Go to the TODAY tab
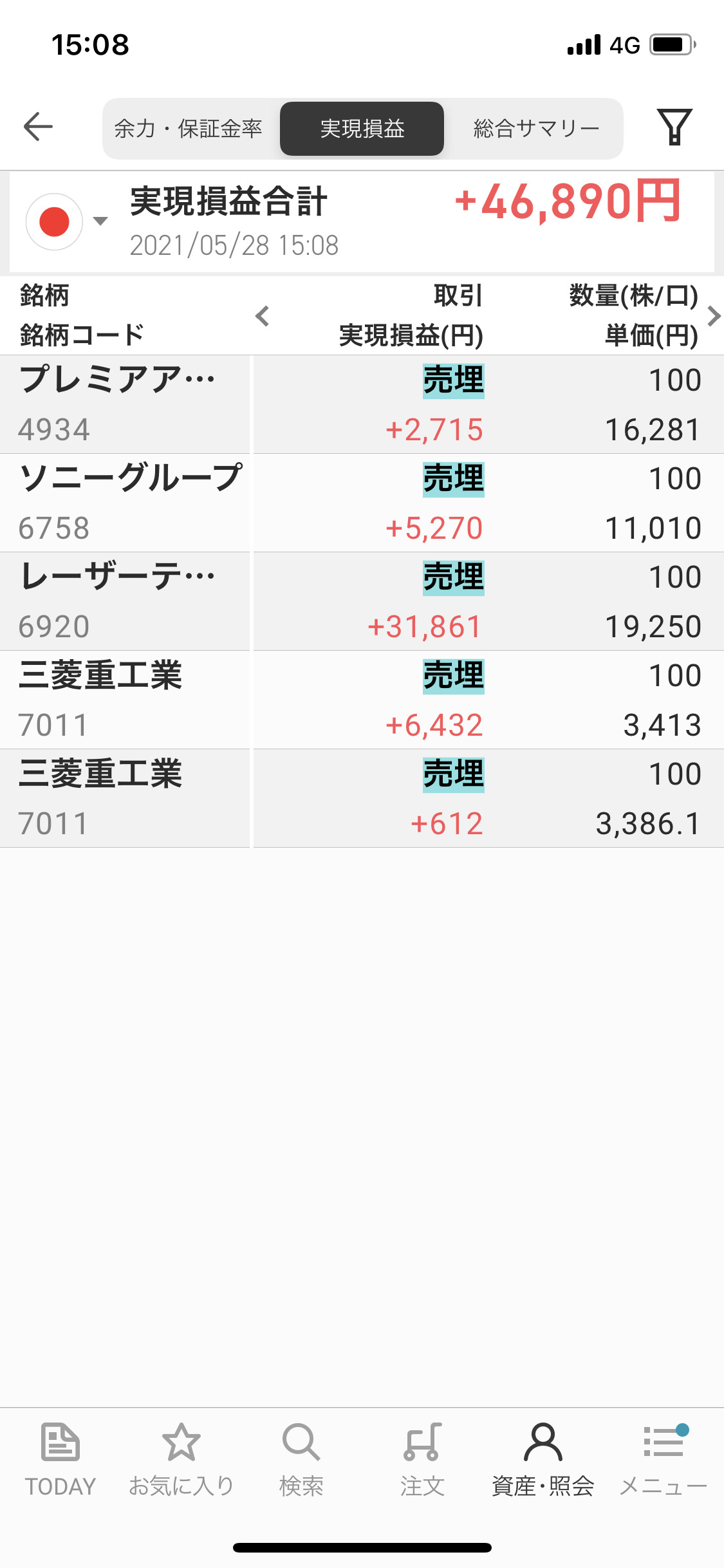The image size is (724, 1568). point(60,1460)
